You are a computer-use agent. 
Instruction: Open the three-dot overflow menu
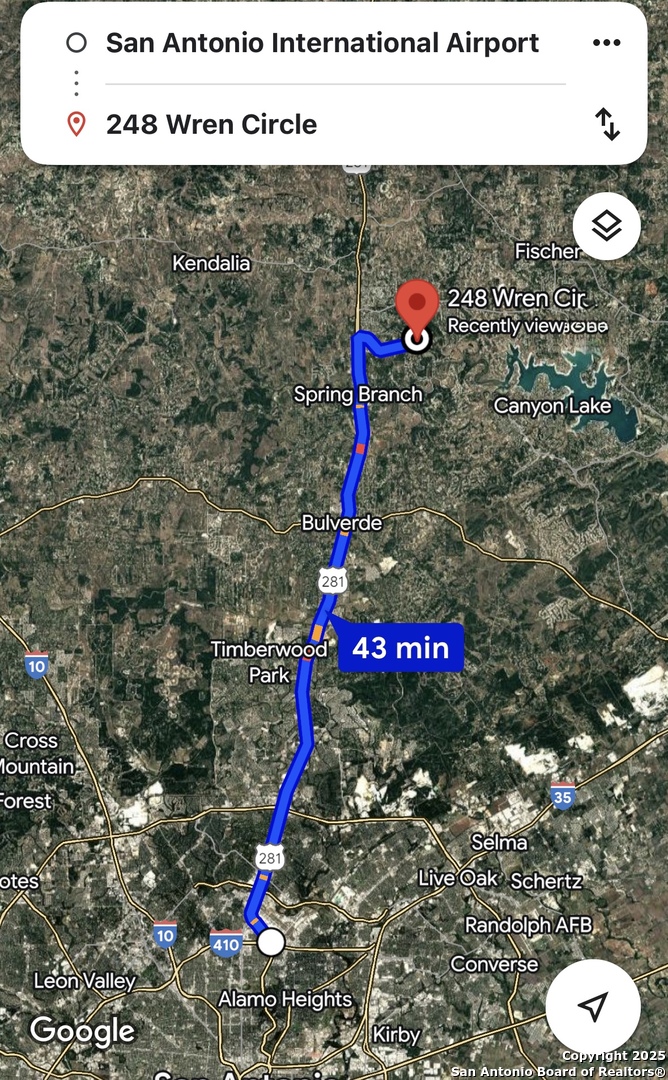coord(607,43)
